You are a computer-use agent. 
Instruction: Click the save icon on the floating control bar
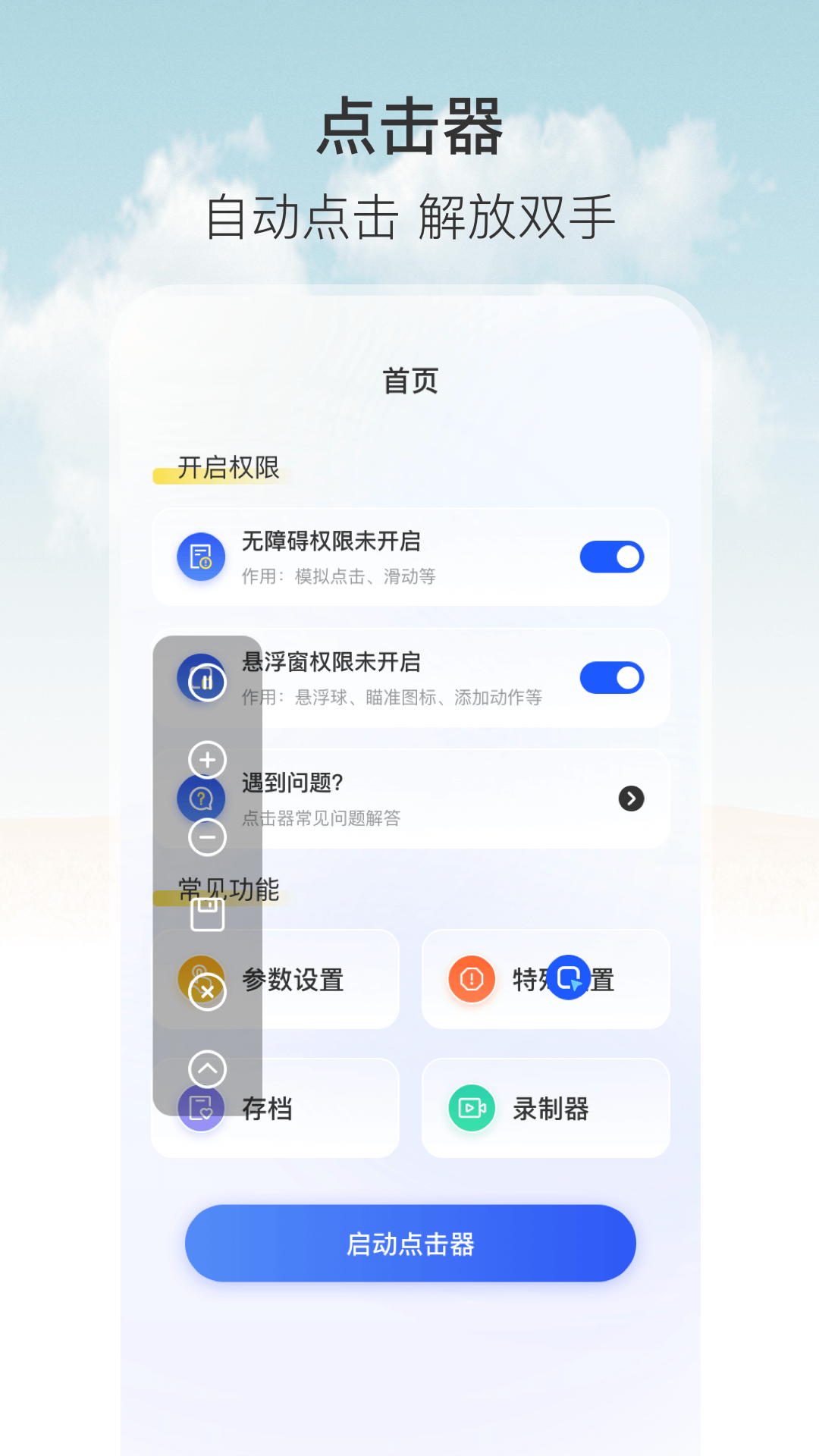207,914
